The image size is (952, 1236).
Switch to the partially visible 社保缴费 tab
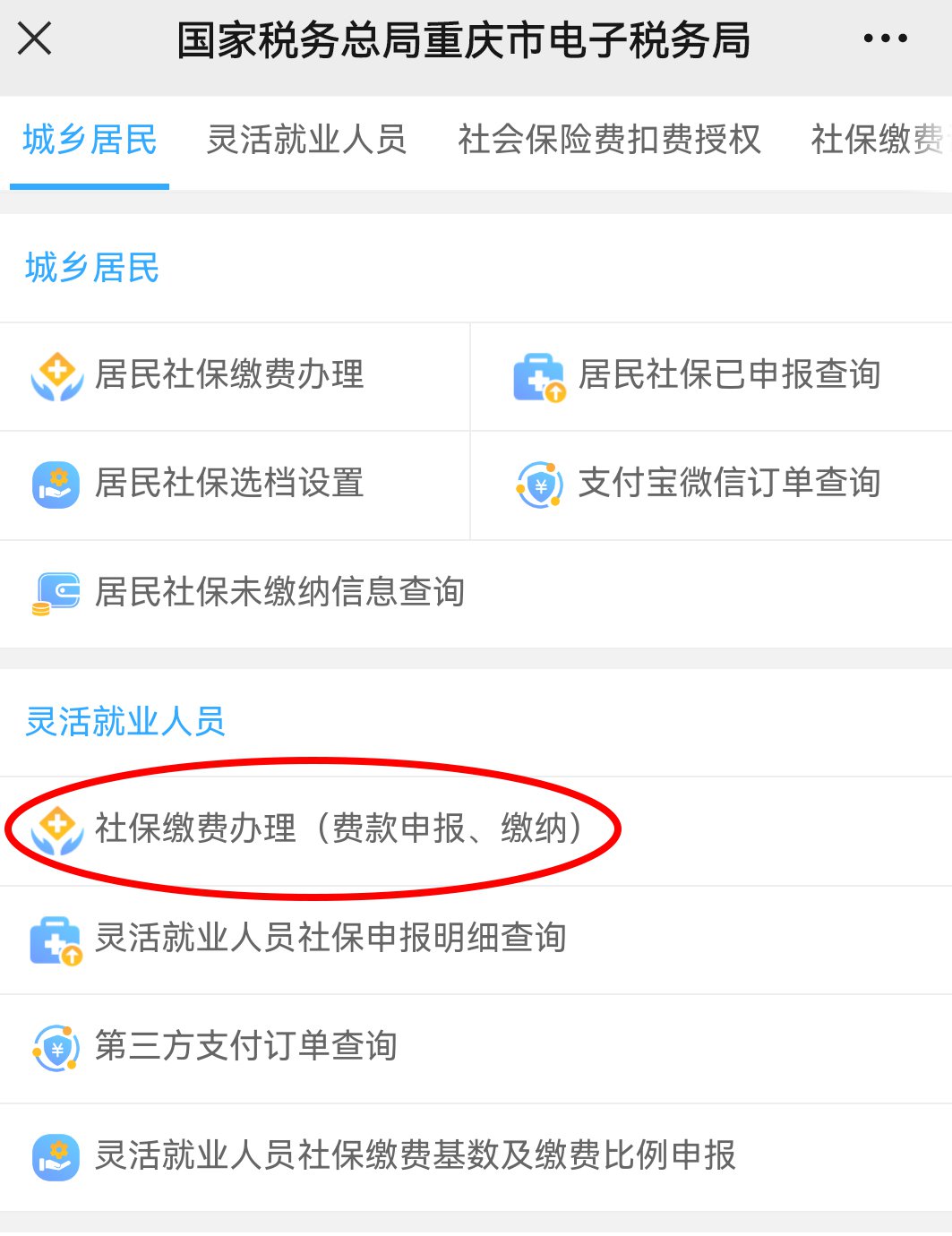point(879,141)
